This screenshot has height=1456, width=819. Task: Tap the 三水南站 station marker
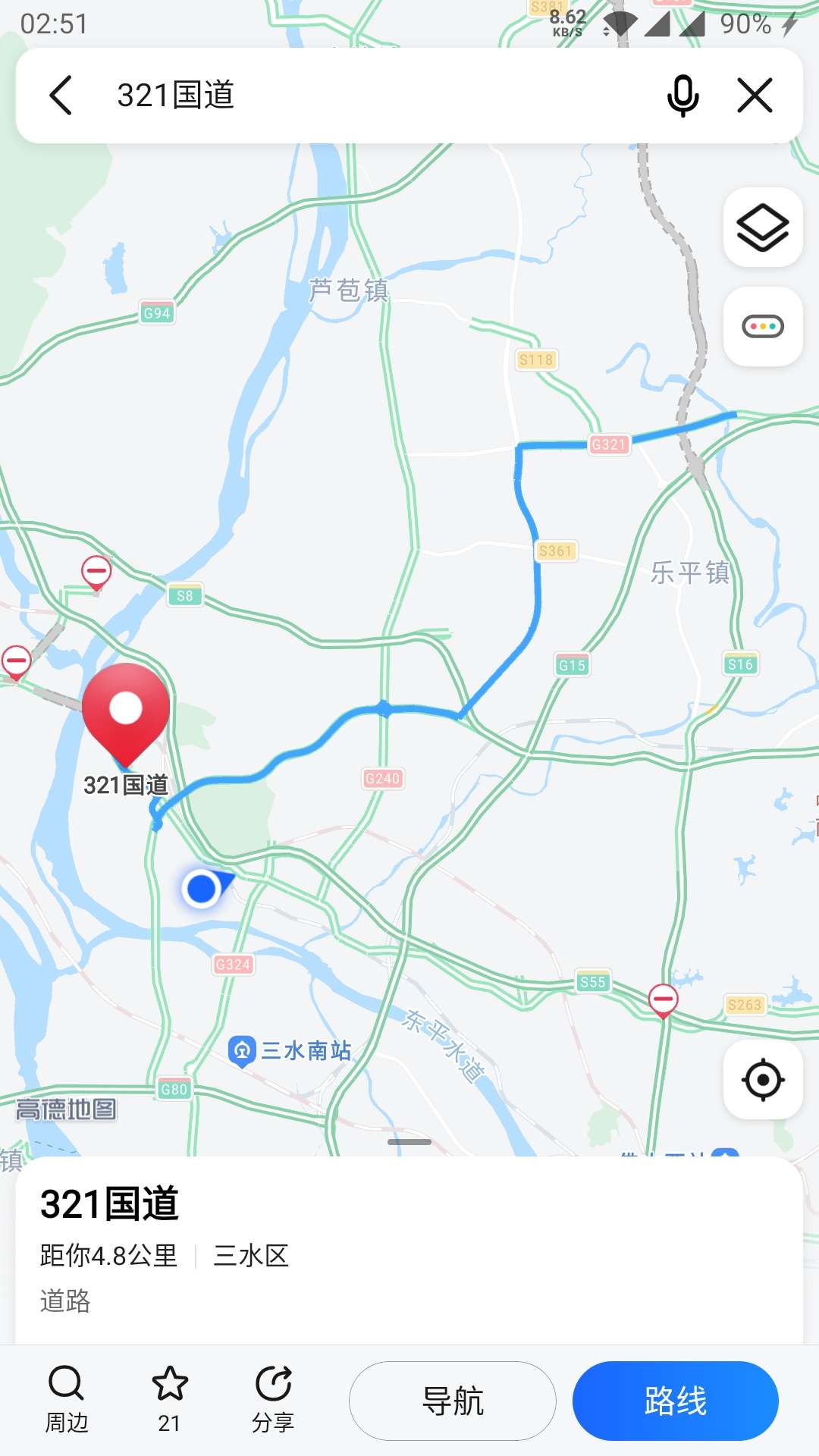click(242, 1051)
